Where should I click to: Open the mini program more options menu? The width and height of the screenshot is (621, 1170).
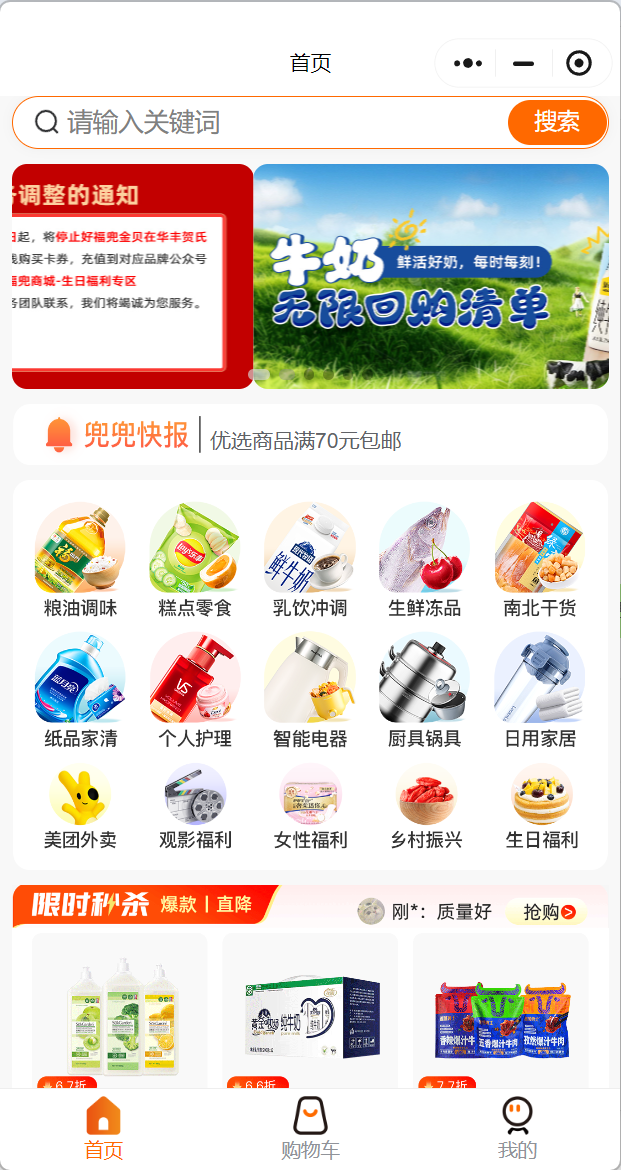point(468,63)
